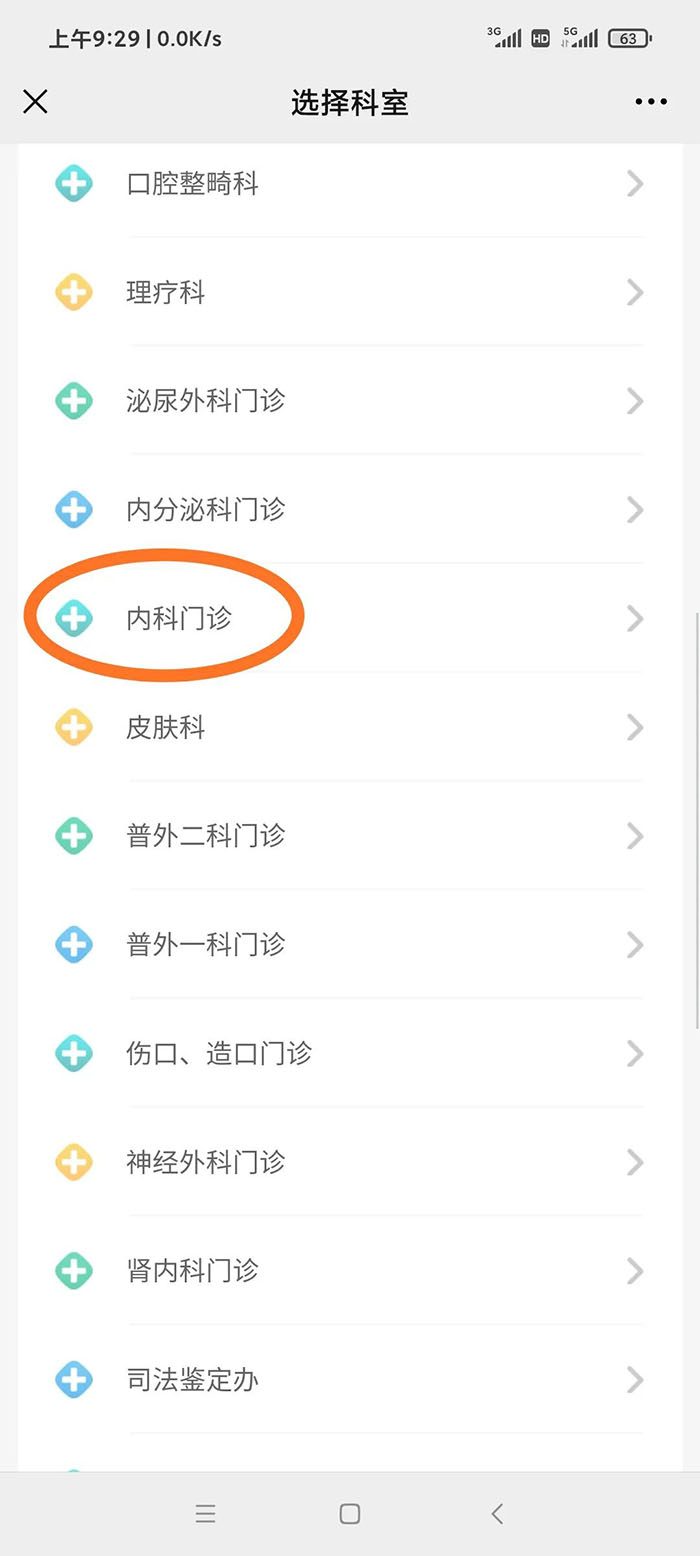Tap the system home button
Image resolution: width=700 pixels, height=1556 pixels.
click(x=350, y=1513)
